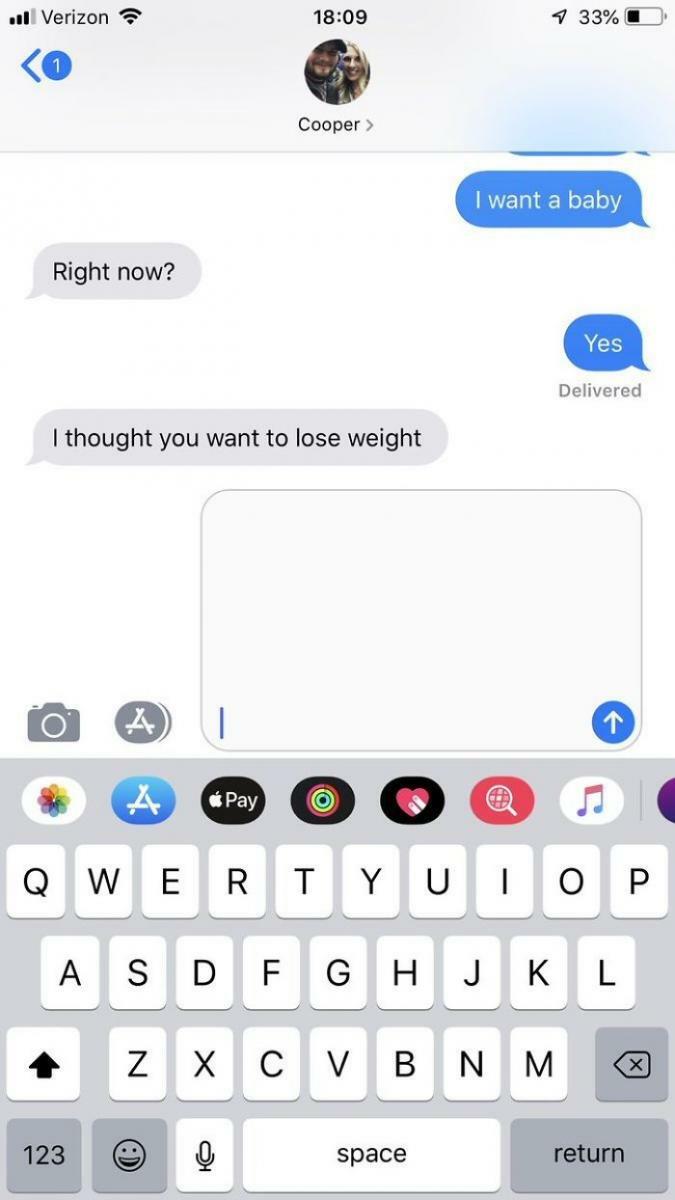675x1200 pixels.
Task: Go back to the messages list
Action: pyautogui.click(x=45, y=66)
